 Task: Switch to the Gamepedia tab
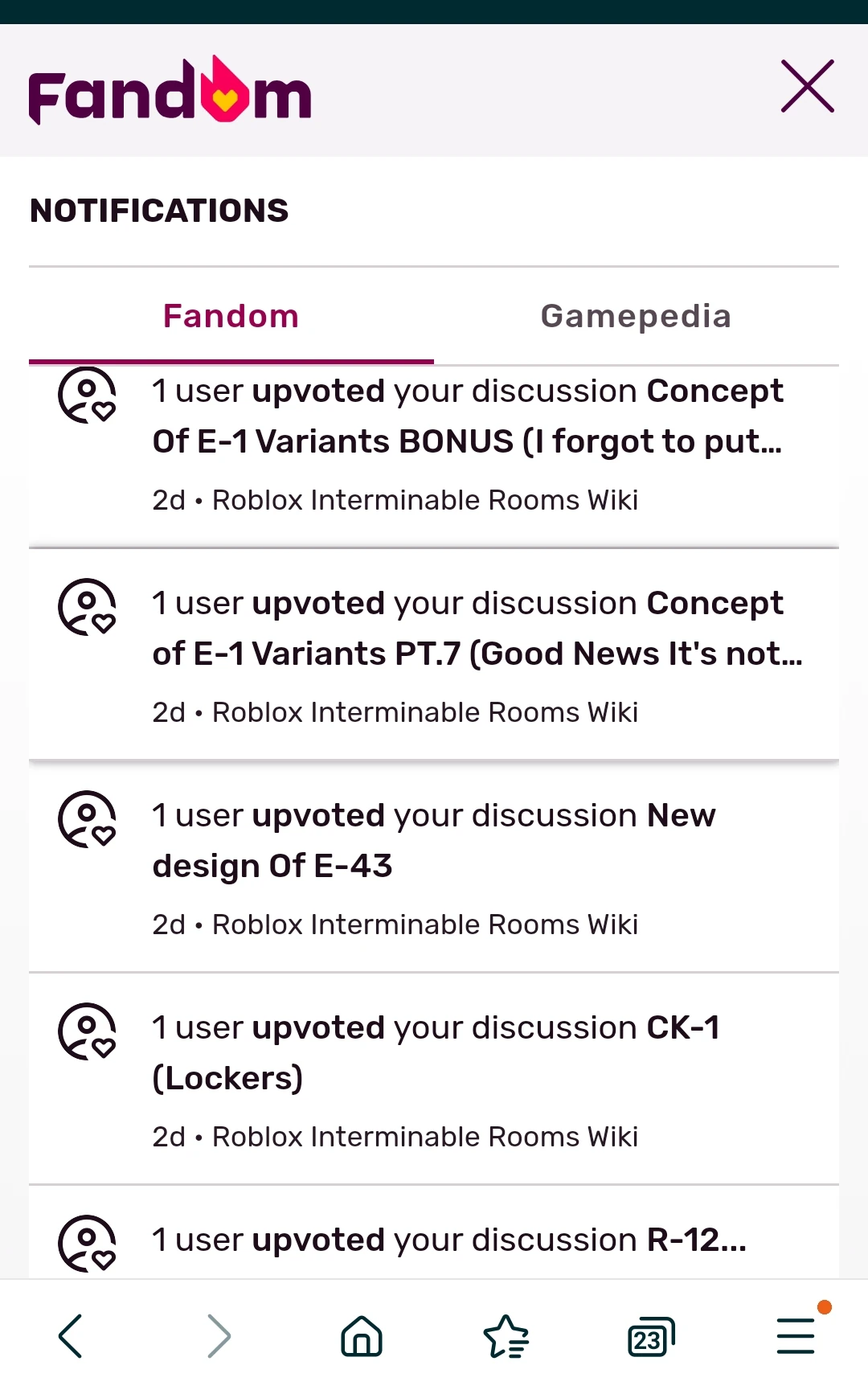(636, 316)
